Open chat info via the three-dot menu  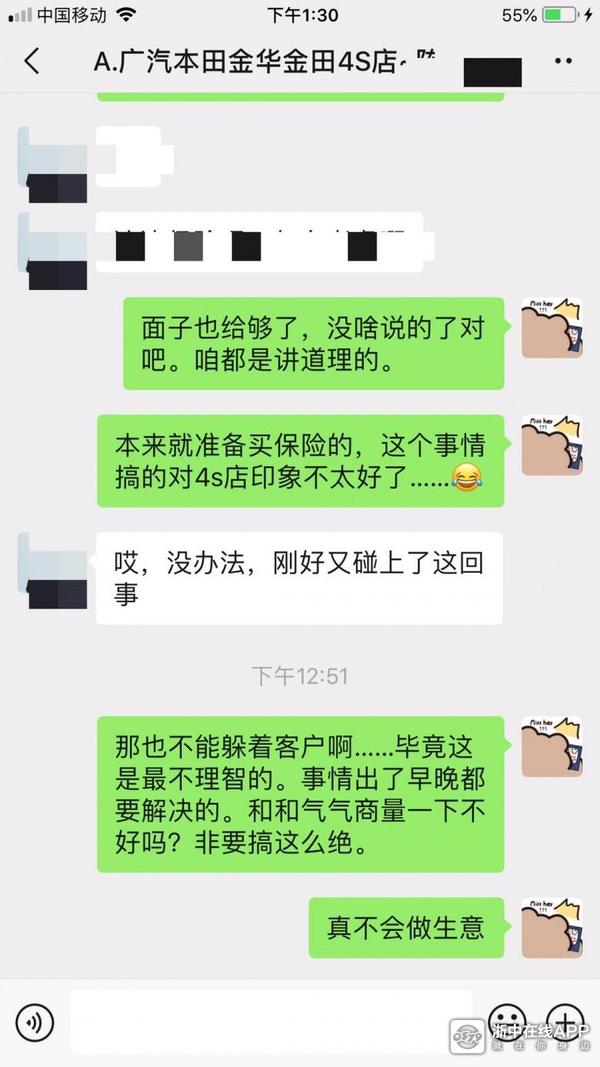(563, 61)
